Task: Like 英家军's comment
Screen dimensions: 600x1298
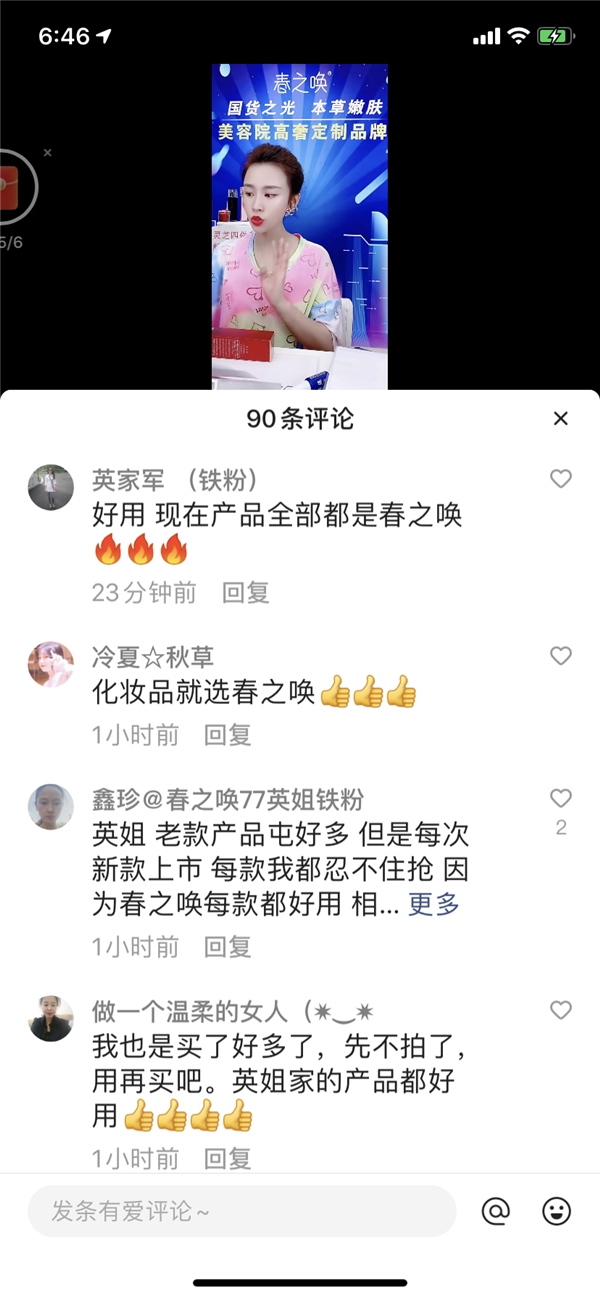Action: [561, 480]
